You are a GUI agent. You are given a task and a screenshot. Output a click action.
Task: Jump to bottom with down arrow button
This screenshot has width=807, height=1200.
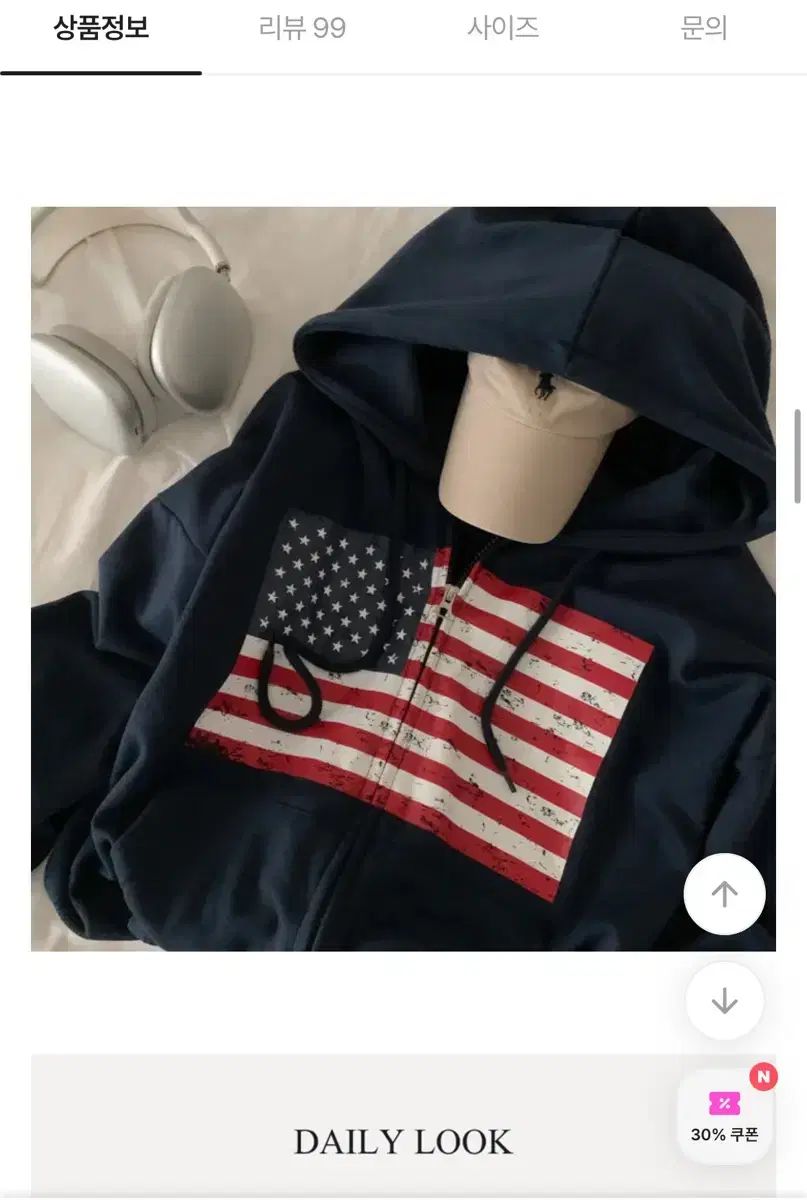[724, 1001]
